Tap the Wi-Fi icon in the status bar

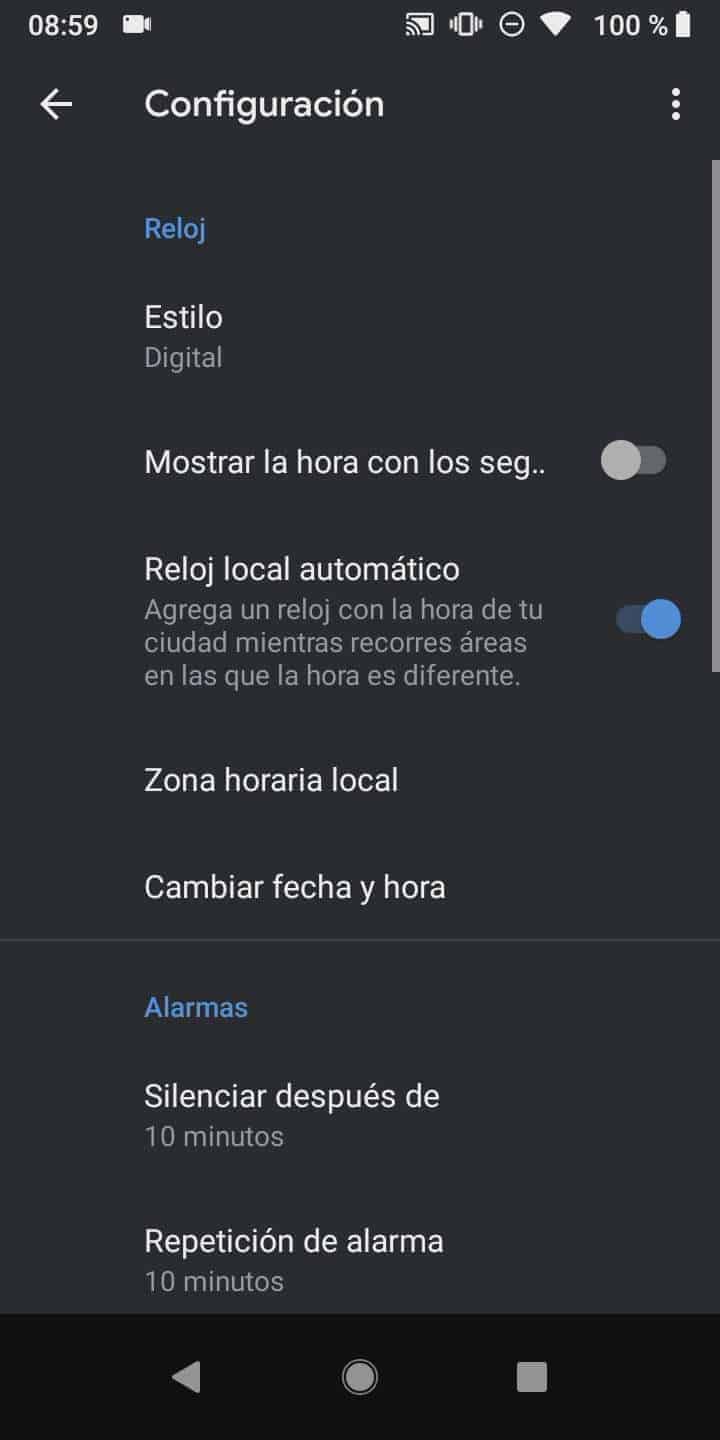pyautogui.click(x=555, y=24)
